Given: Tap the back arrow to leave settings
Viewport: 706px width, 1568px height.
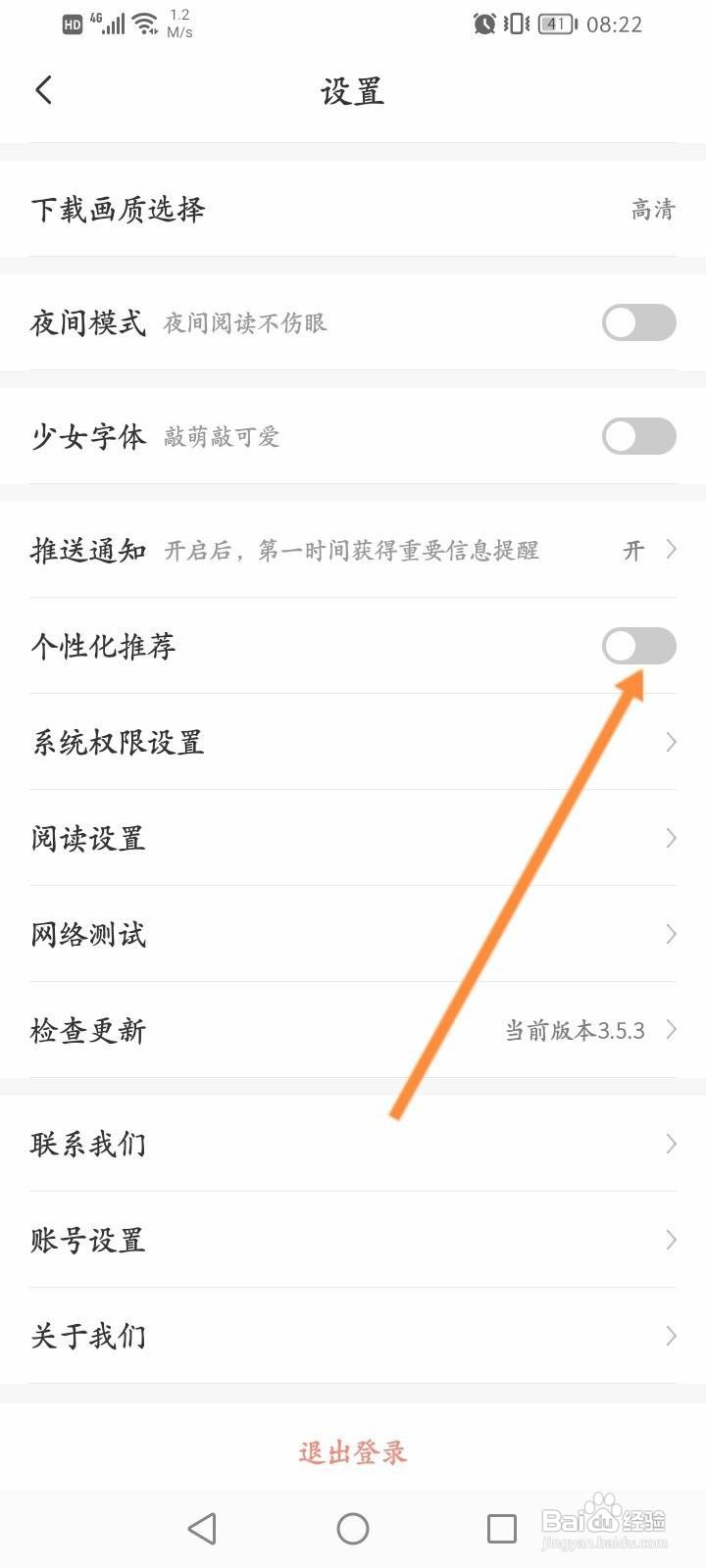Looking at the screenshot, I should 43,89.
